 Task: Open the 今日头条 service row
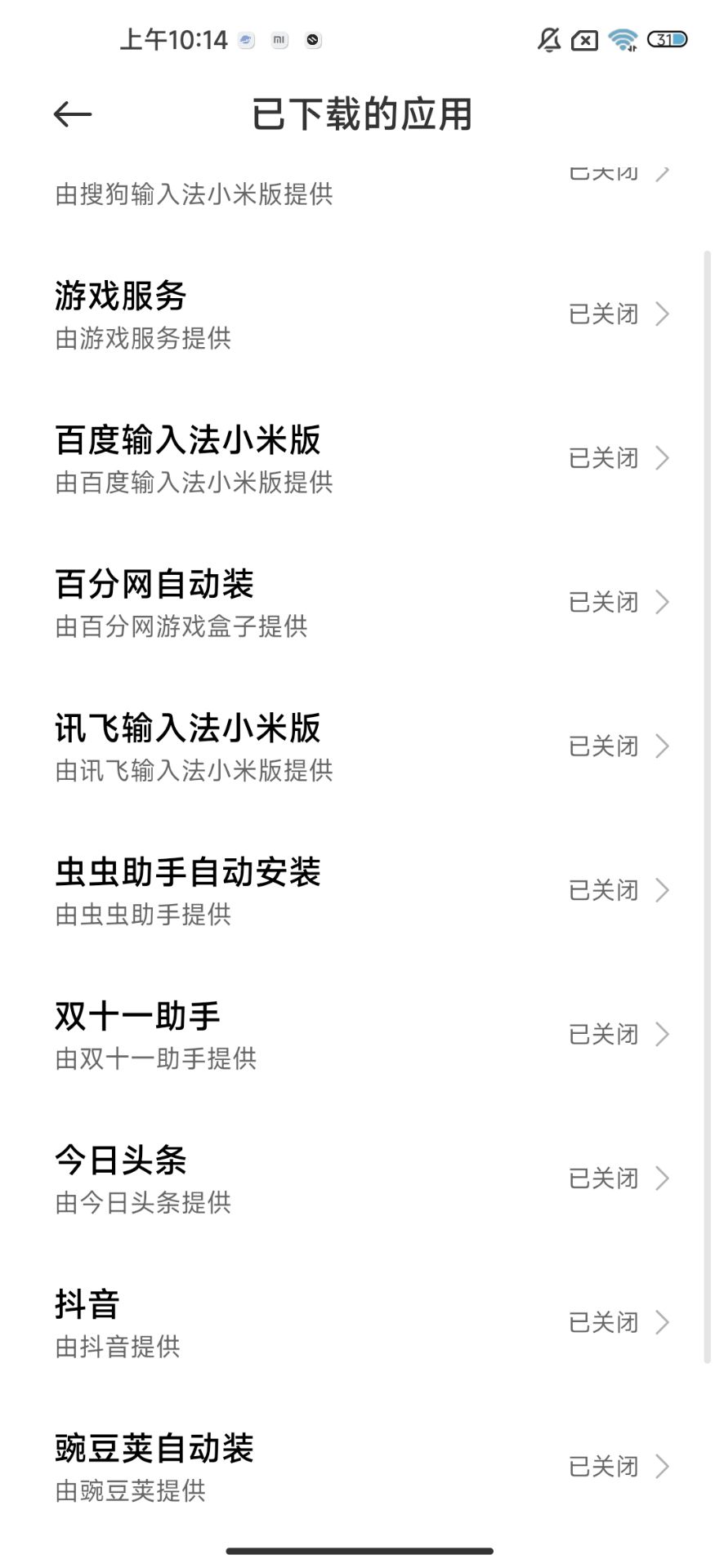click(x=360, y=1178)
